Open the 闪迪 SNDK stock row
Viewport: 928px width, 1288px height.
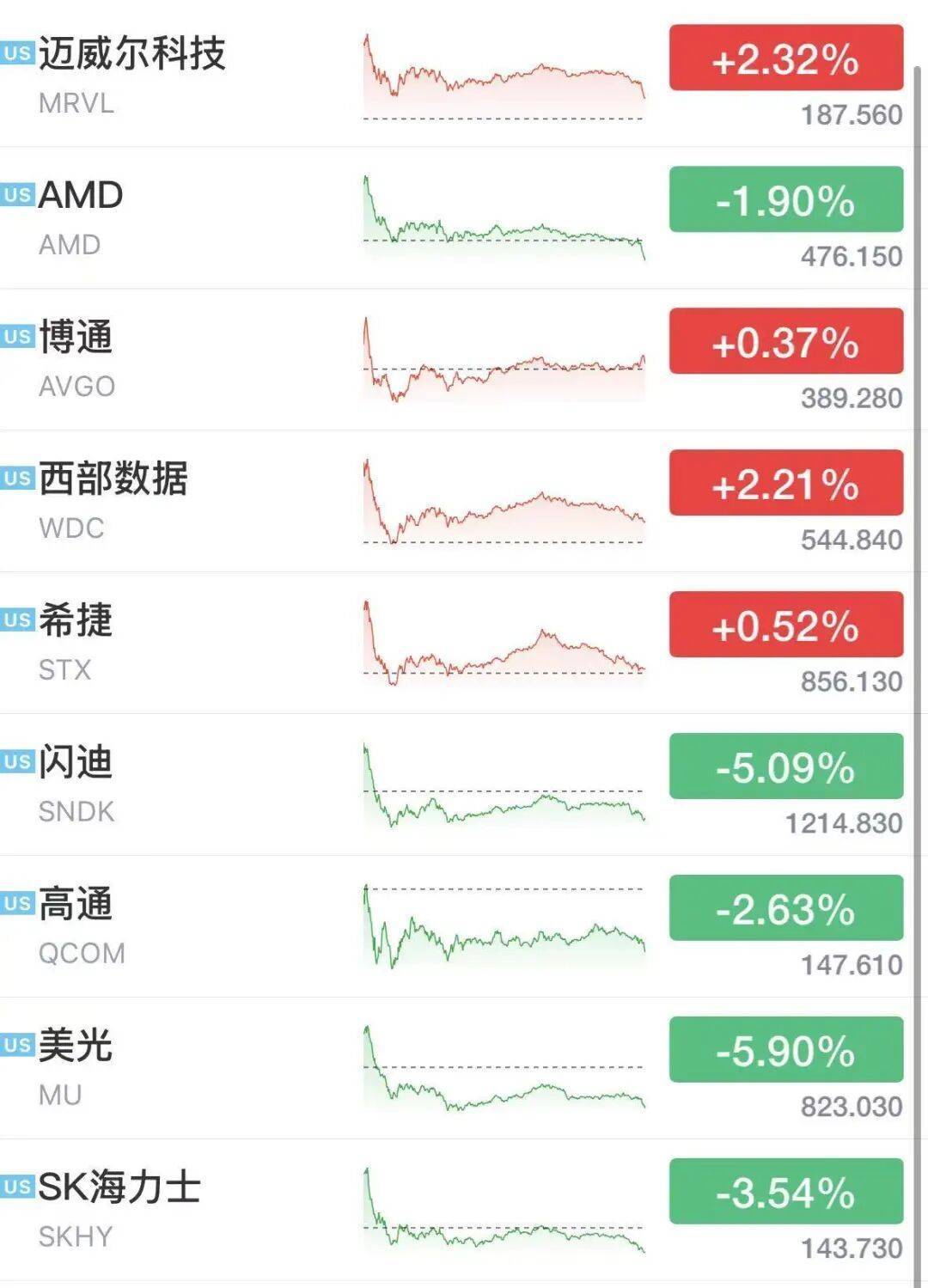(455, 784)
